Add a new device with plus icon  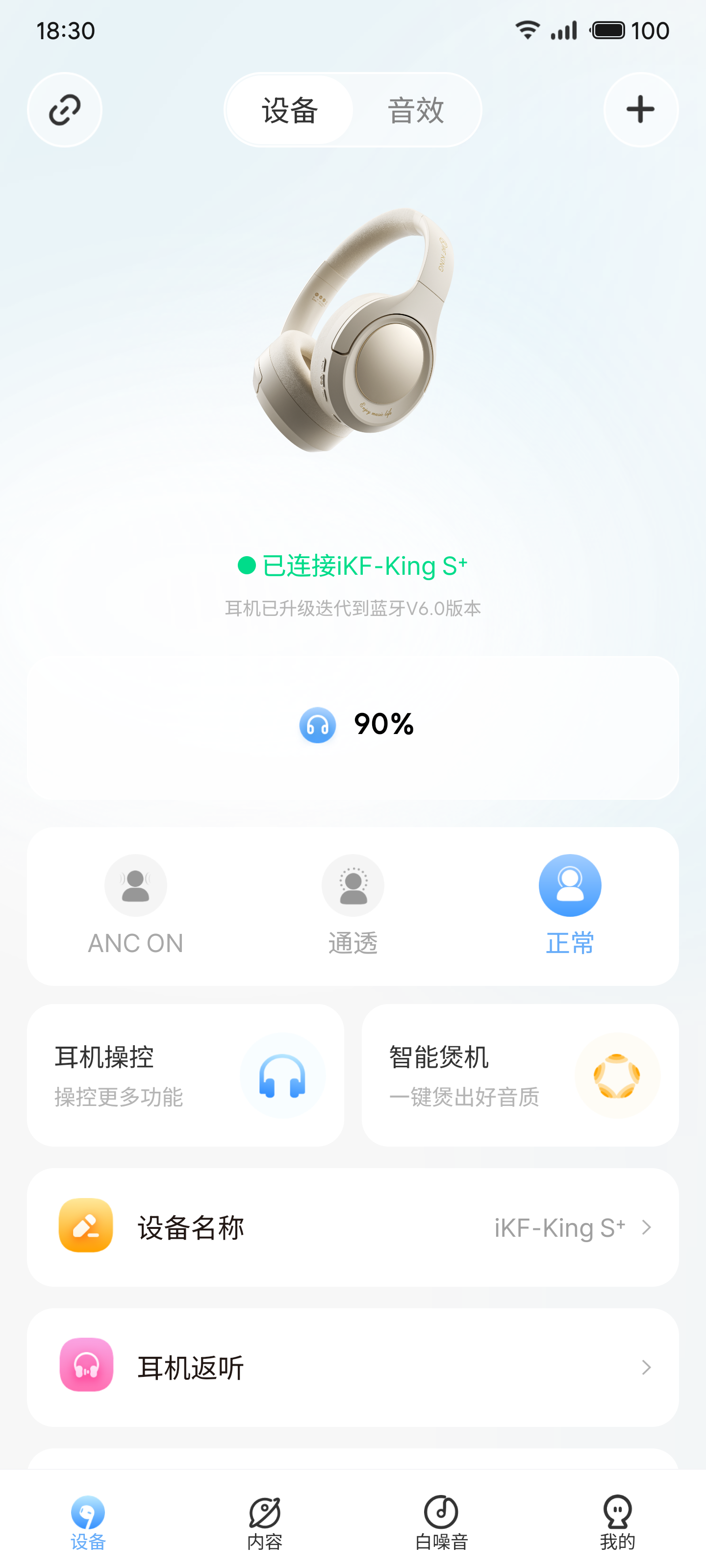(640, 110)
